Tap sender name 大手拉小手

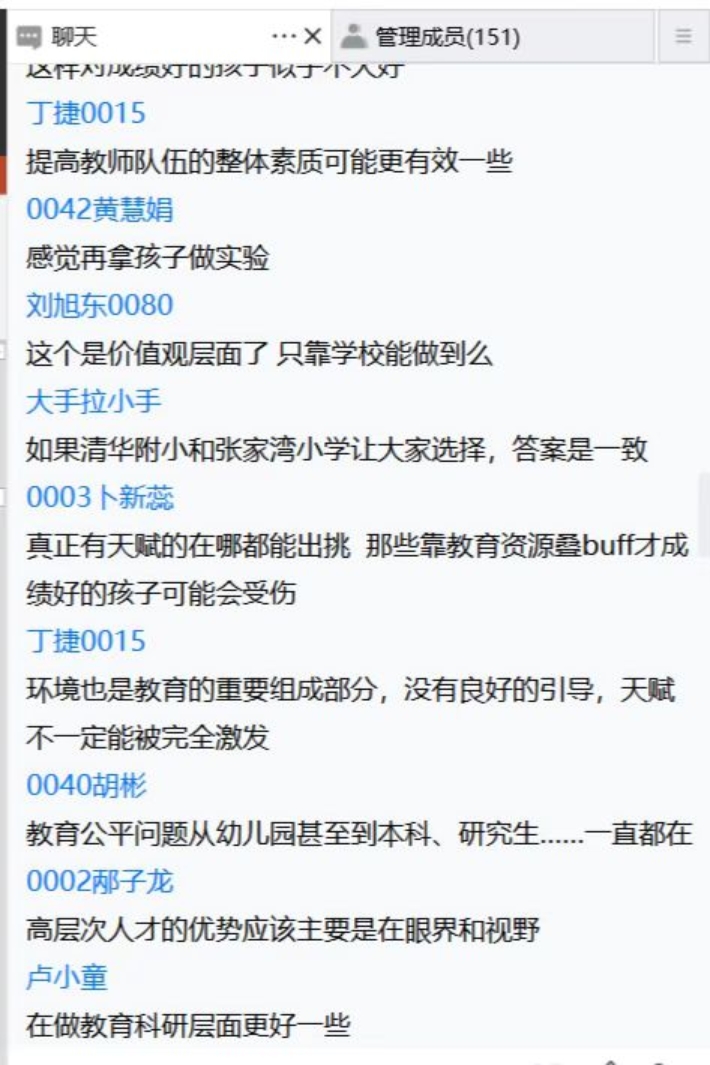(x=94, y=401)
